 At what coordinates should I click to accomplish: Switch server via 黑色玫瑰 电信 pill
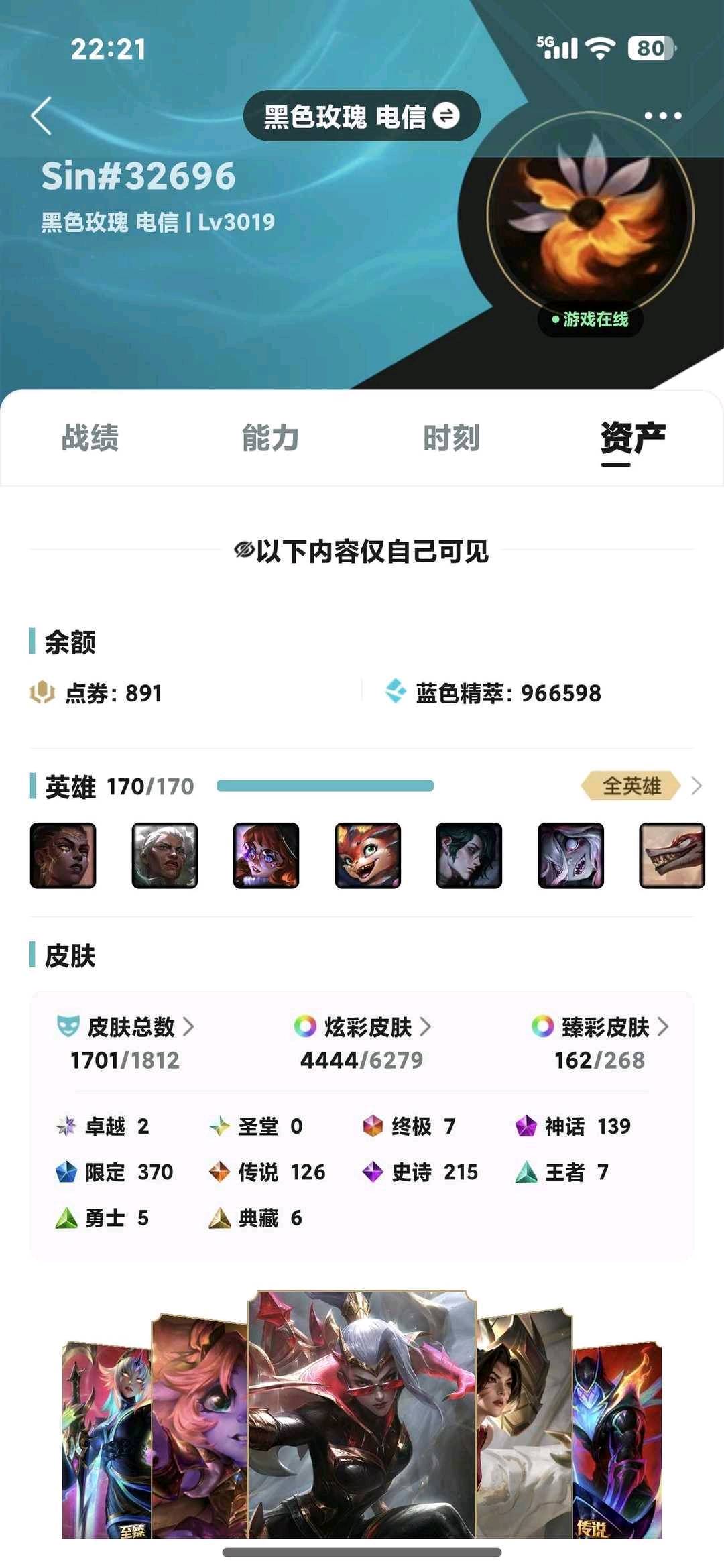point(361,116)
